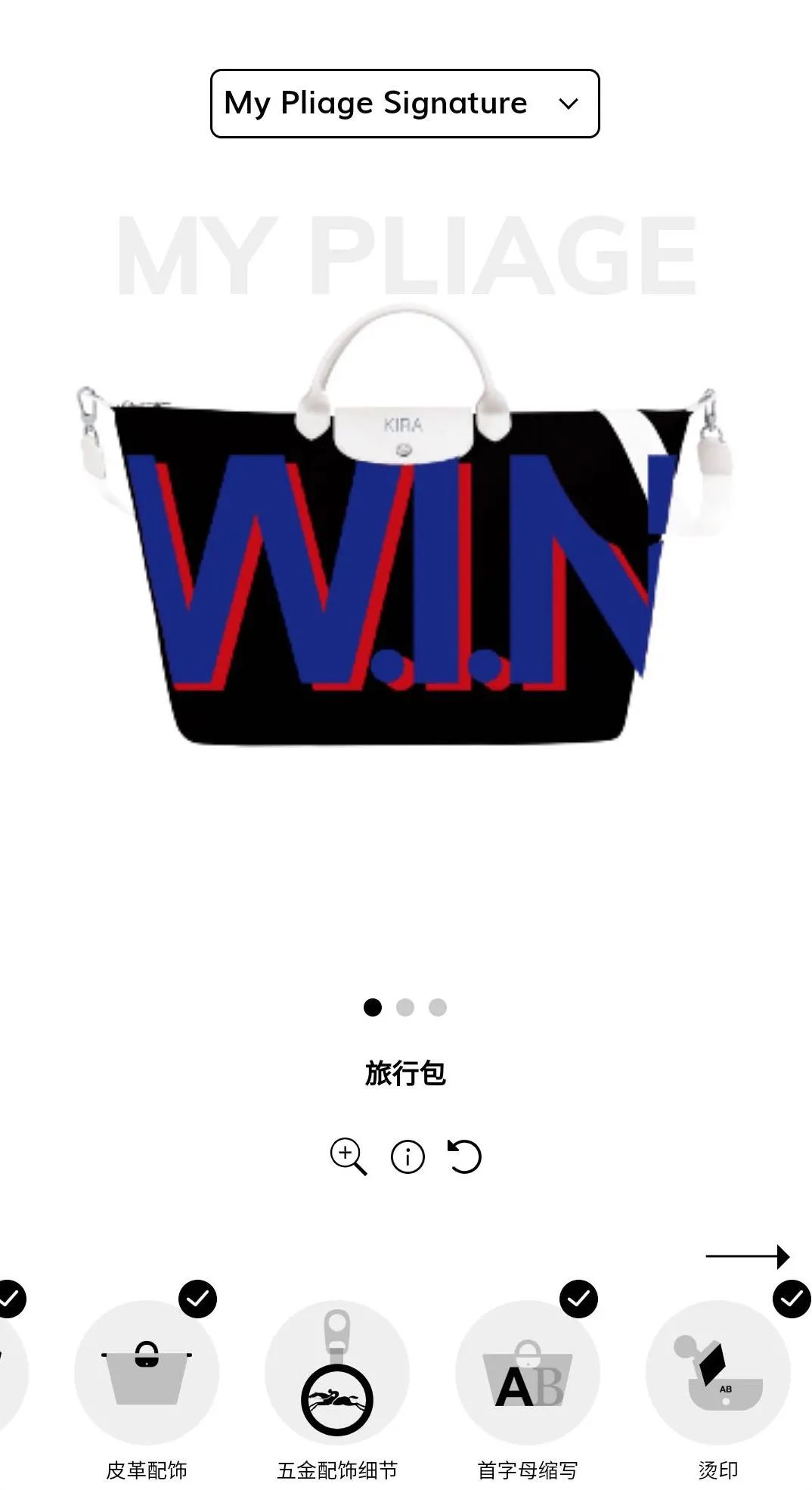Reset the bag customization
The image size is (812, 1490).
pyautogui.click(x=464, y=1156)
